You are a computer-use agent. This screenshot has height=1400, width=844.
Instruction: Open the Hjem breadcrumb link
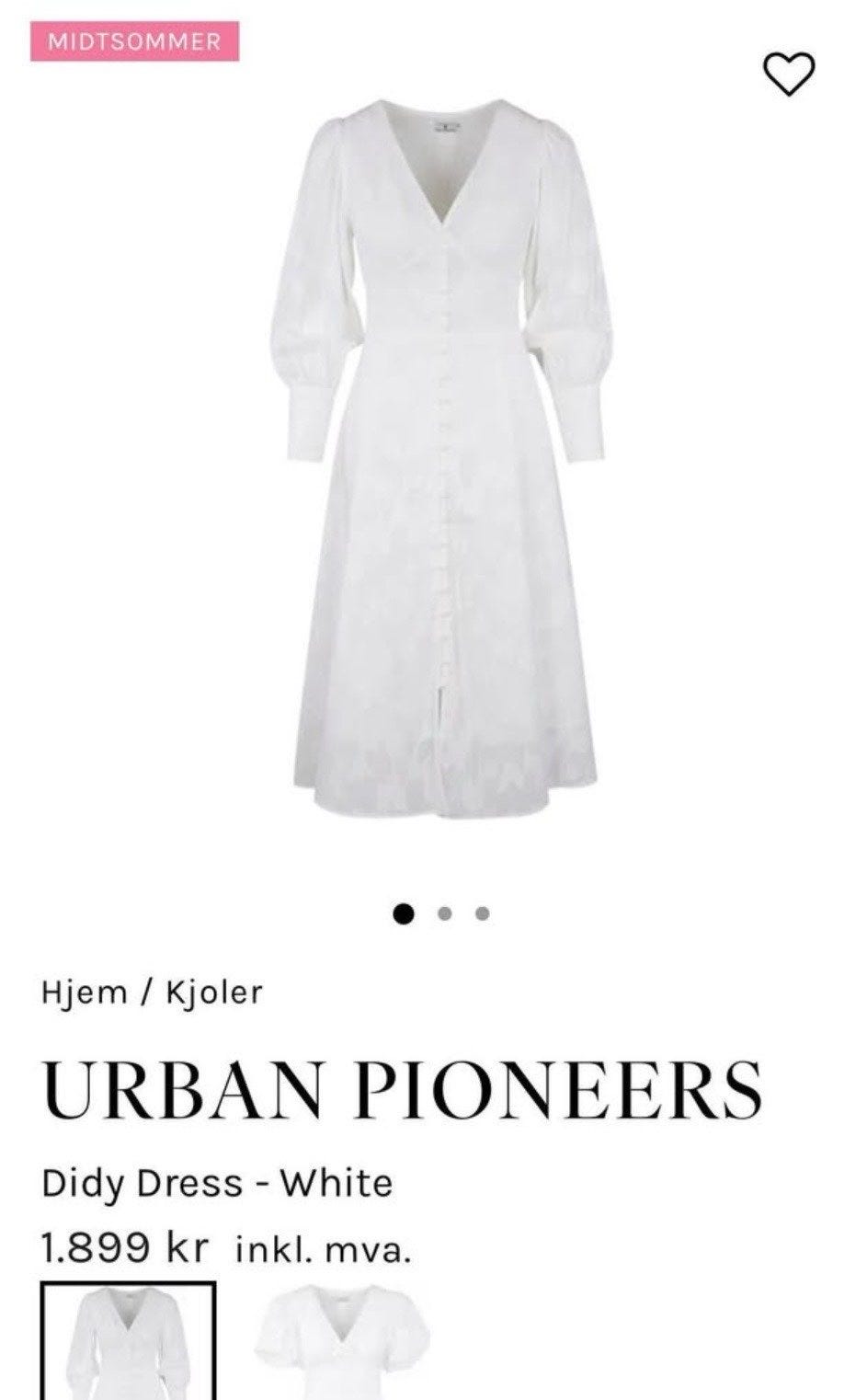coord(84,993)
